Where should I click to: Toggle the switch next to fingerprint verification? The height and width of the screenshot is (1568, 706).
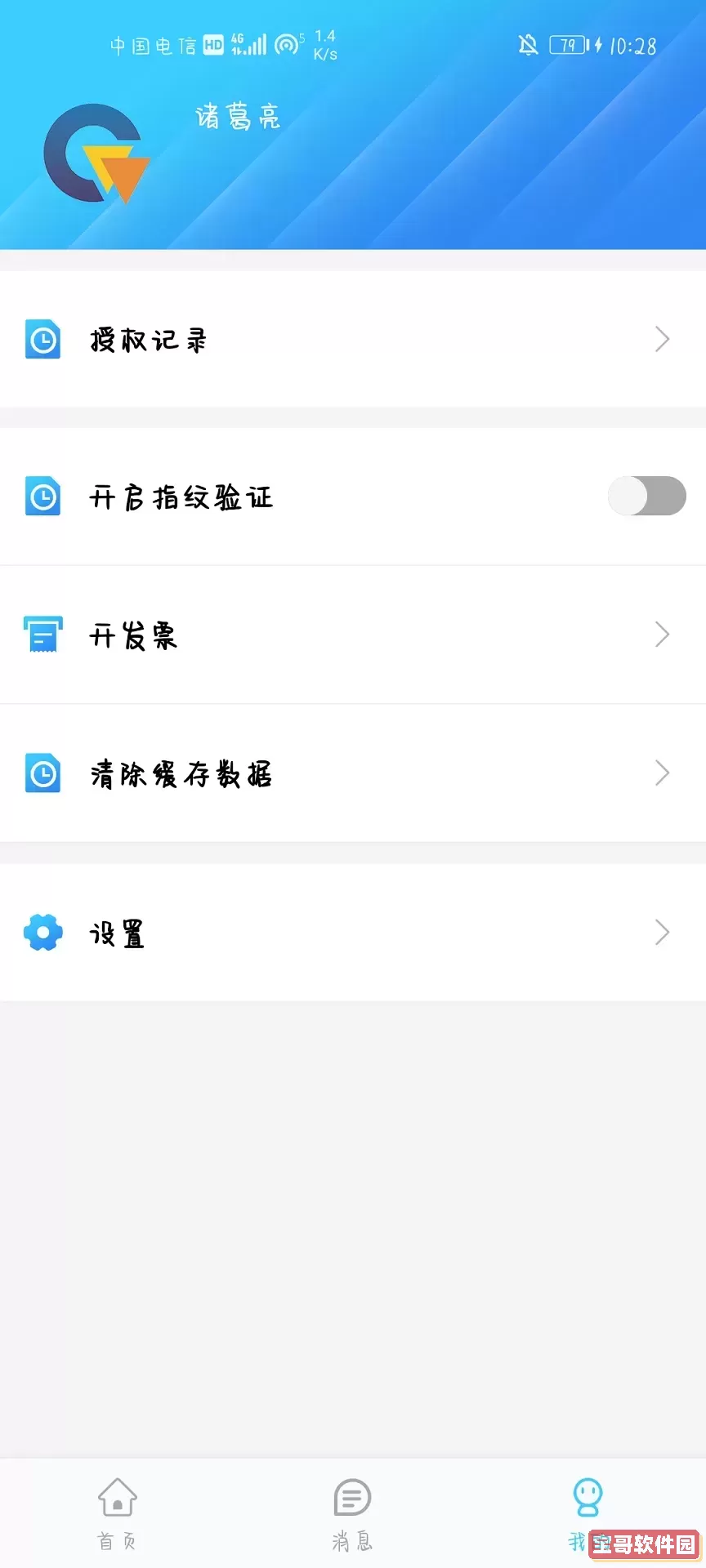[647, 496]
